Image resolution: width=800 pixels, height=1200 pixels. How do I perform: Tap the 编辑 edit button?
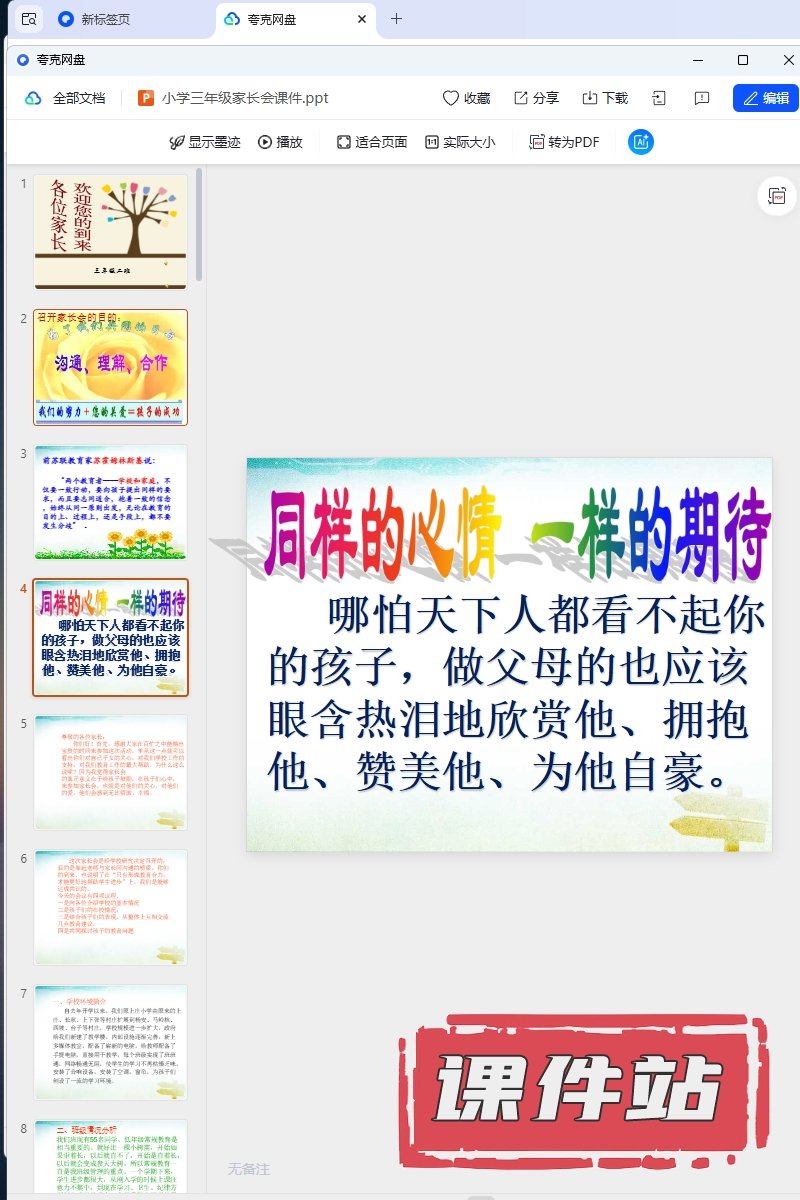765,98
